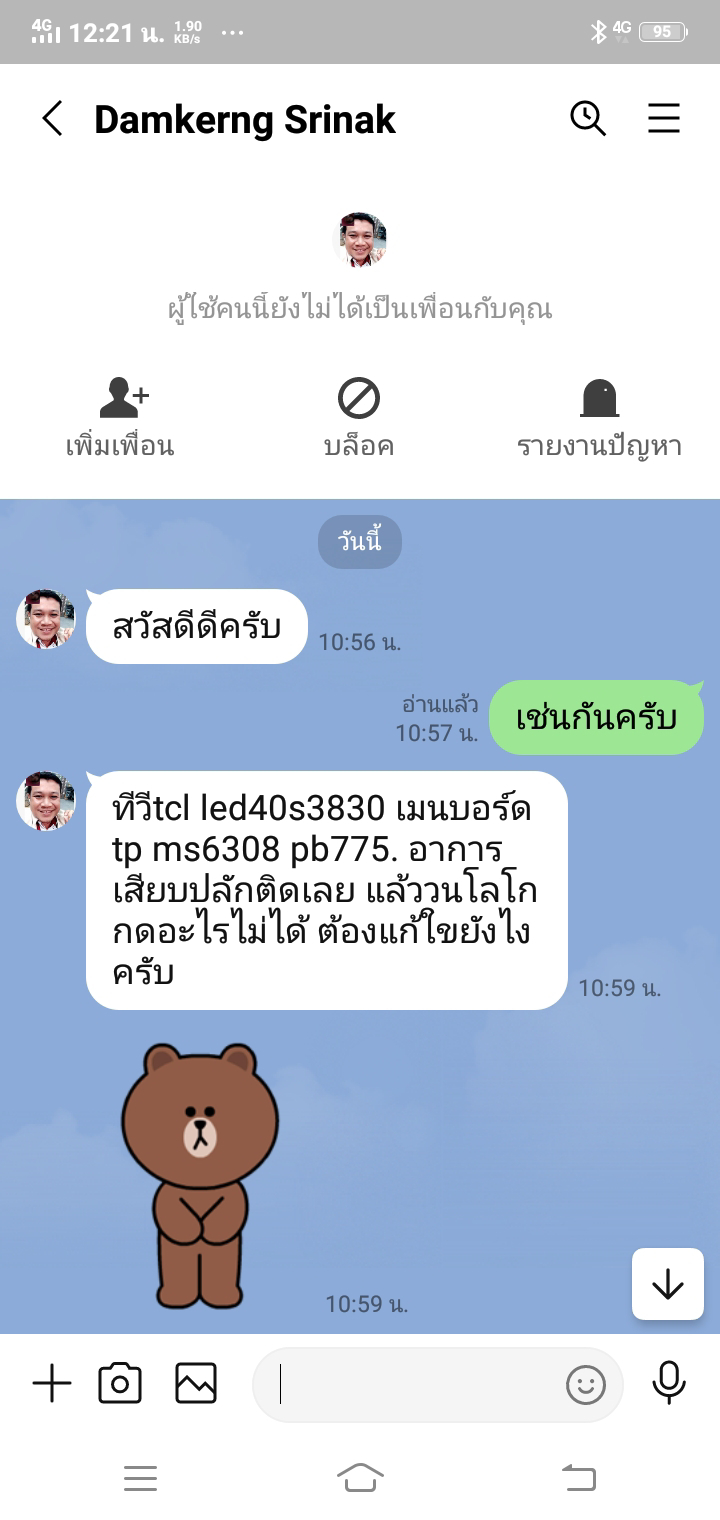Open profile picture at the top
This screenshot has width=720, height=1520.
[x=360, y=240]
